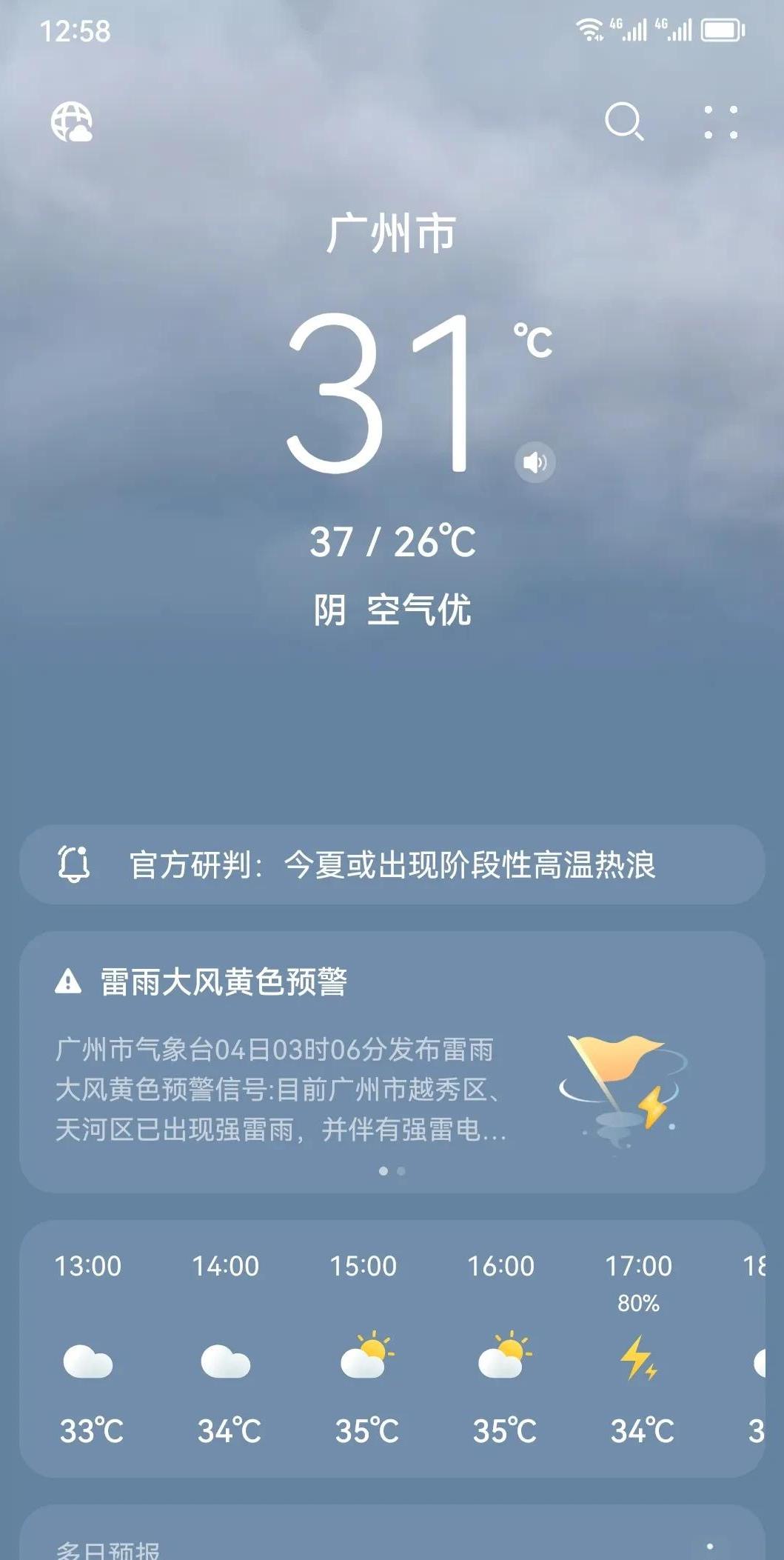The image size is (784, 1560).
Task: Open the city management globe icon
Action: [x=72, y=123]
